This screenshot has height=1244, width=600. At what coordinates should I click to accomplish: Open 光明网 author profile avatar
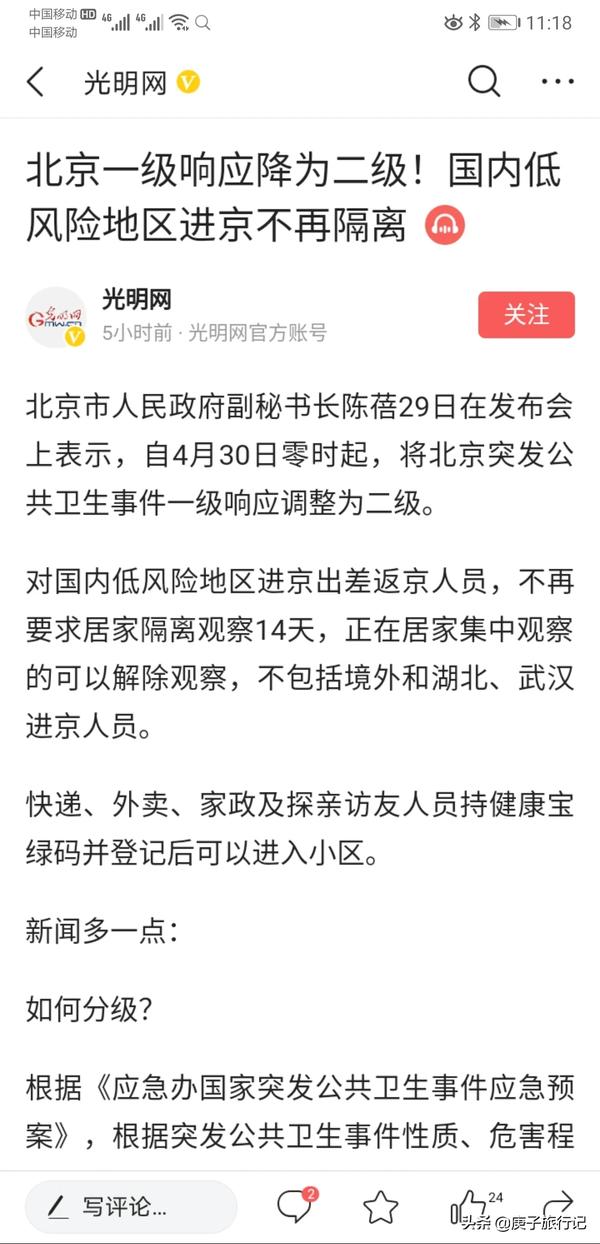coord(56,317)
